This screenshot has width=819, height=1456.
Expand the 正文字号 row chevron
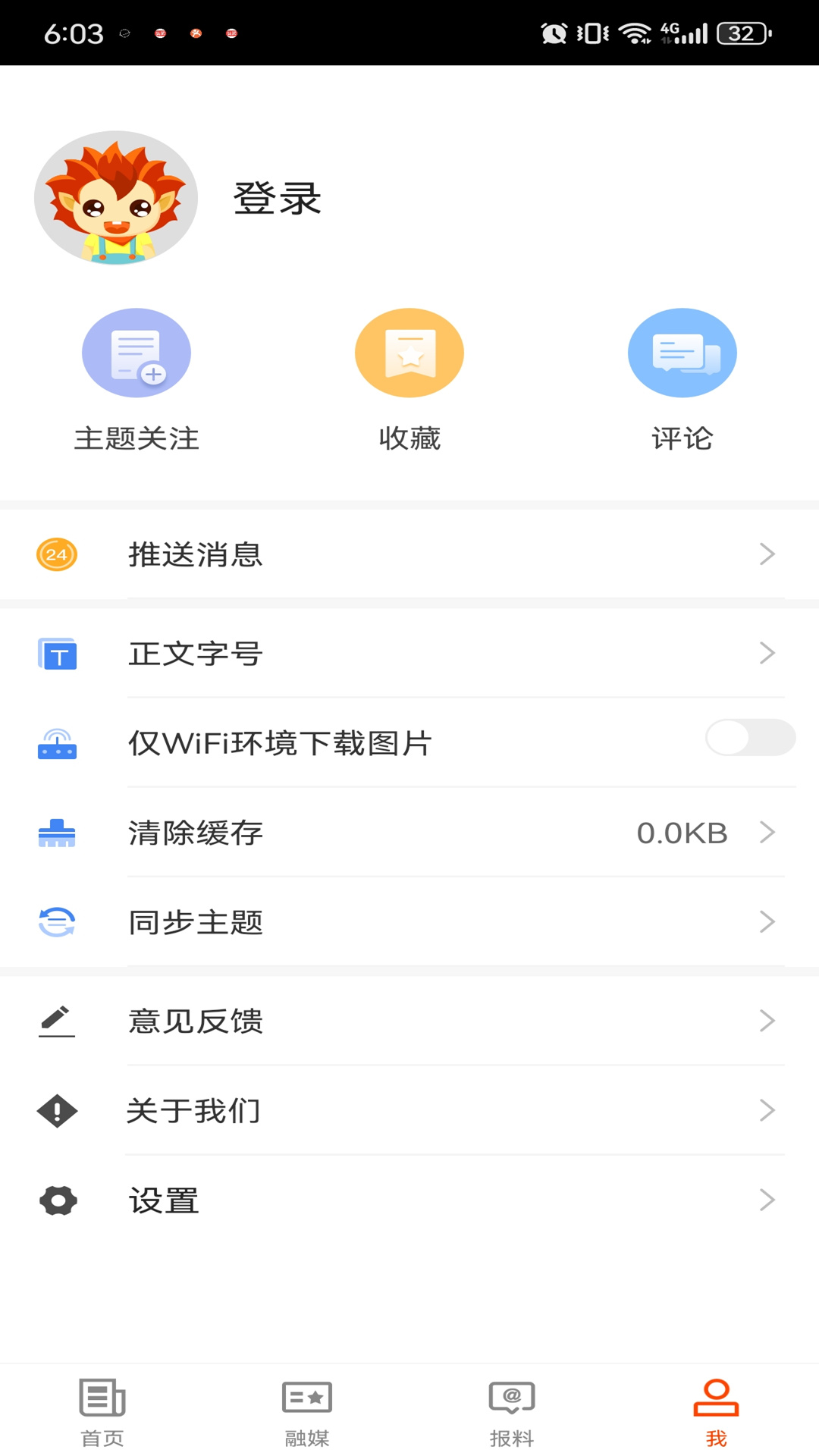768,653
